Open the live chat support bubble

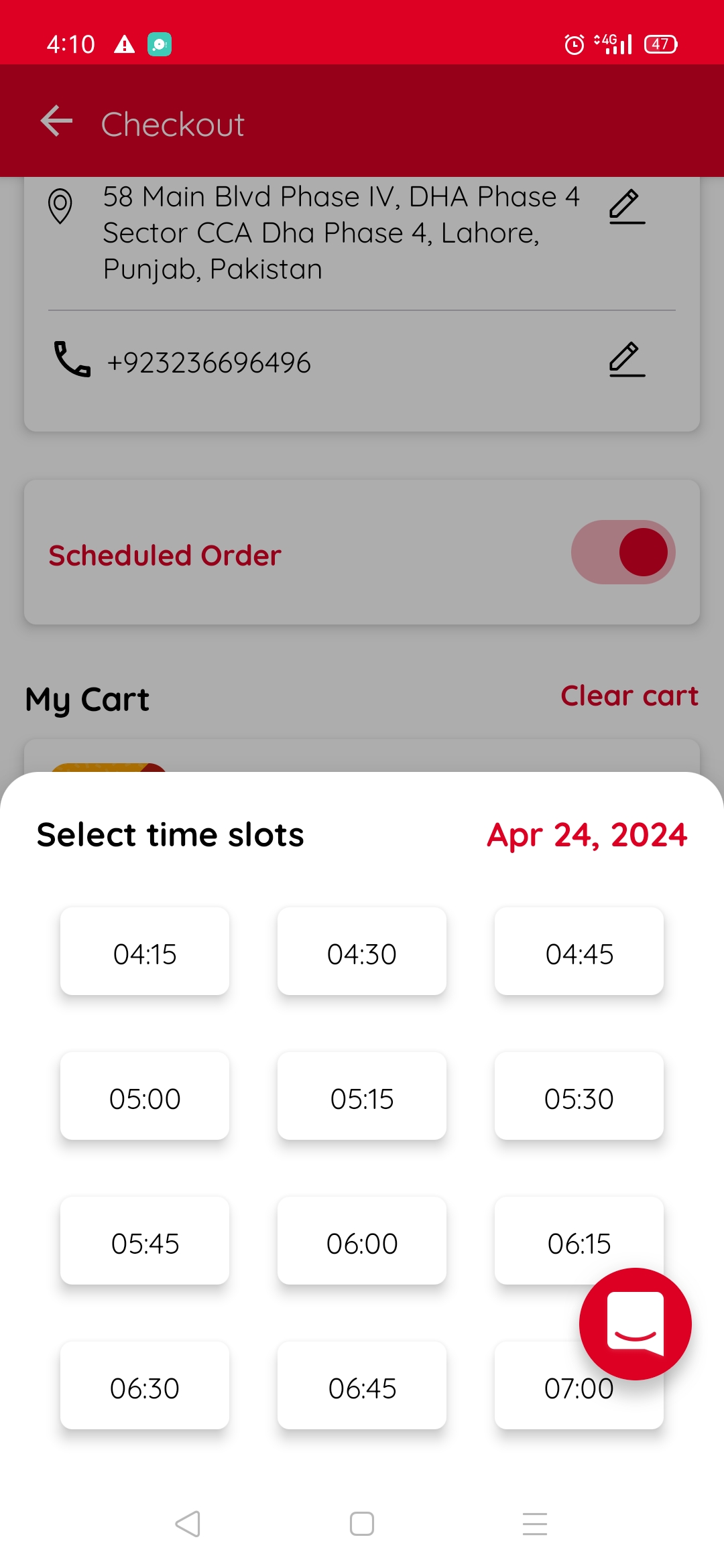point(636,1324)
